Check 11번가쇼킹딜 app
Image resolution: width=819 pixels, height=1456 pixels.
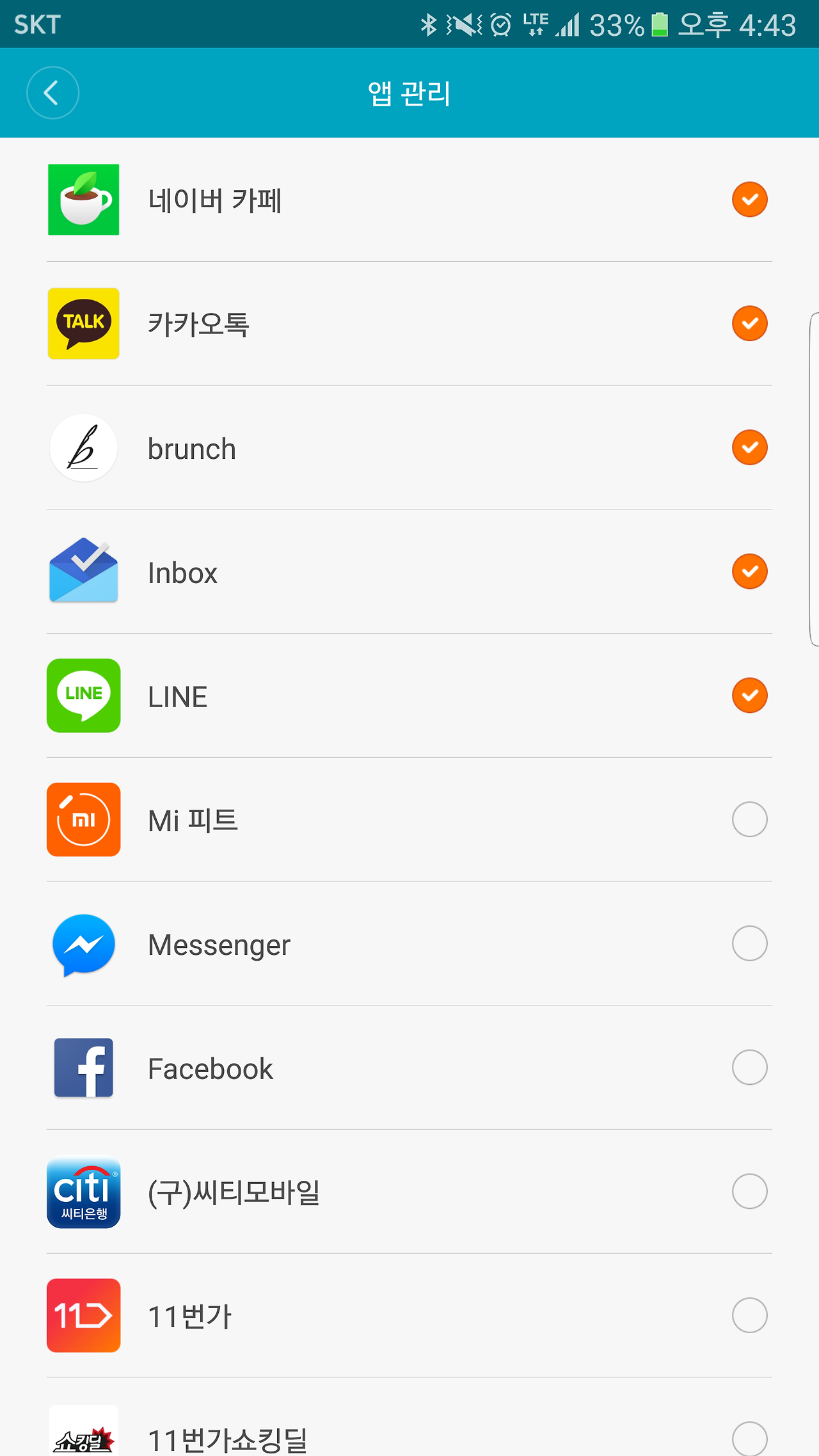click(x=749, y=1438)
